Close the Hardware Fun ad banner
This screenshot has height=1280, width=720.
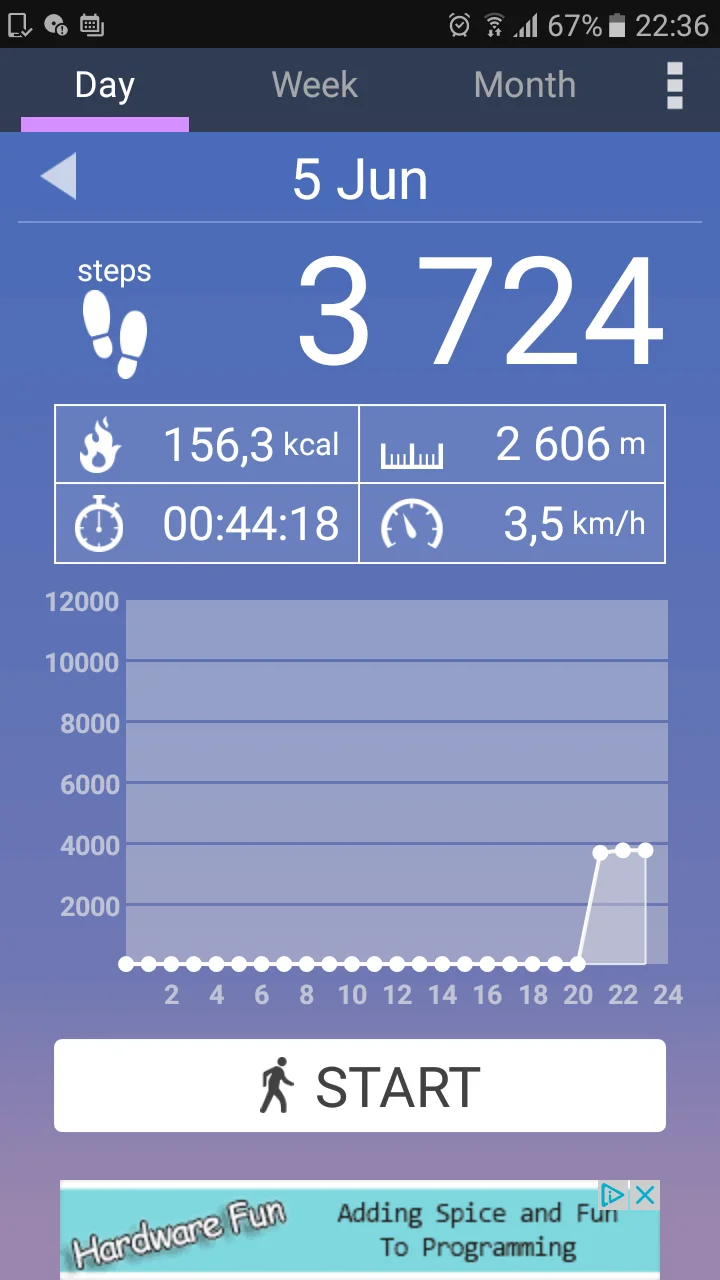[x=646, y=1195]
